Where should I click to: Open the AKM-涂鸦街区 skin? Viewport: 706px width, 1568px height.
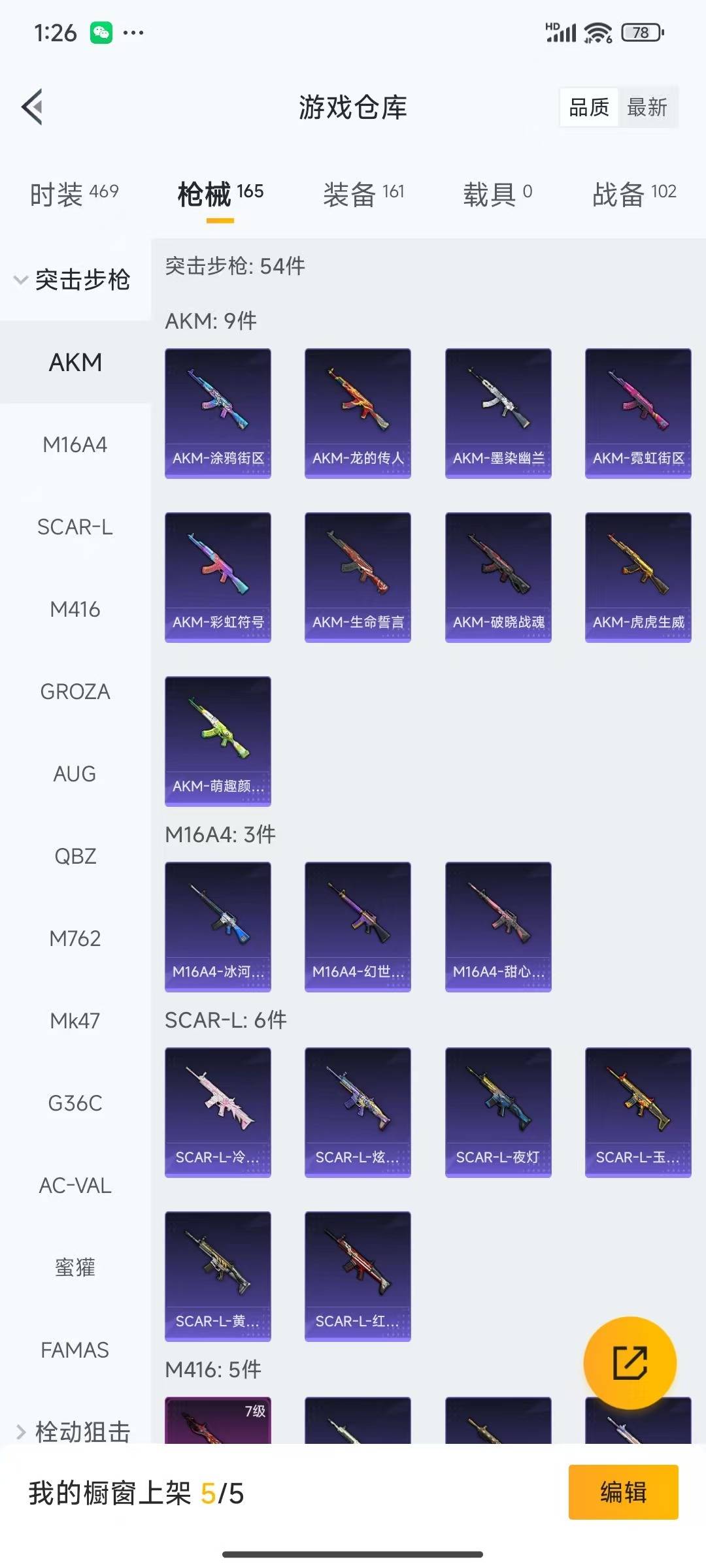tap(218, 413)
